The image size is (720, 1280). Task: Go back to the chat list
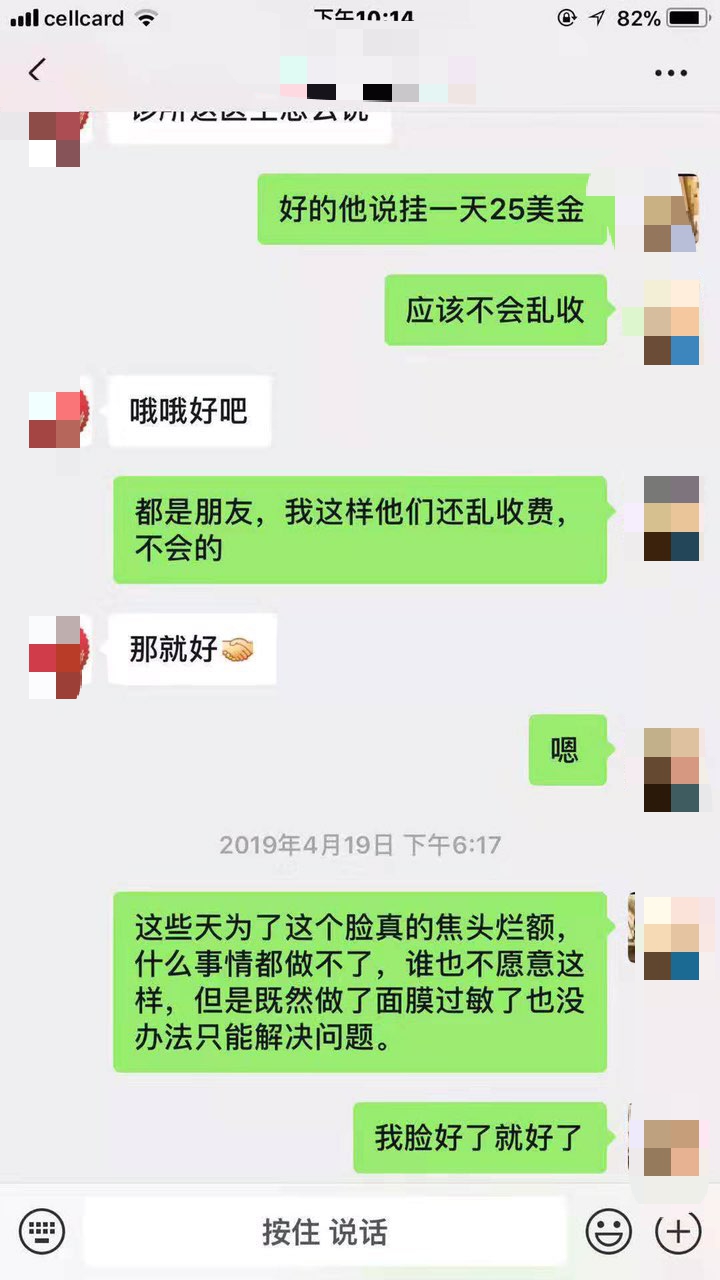pyautogui.click(x=37, y=71)
